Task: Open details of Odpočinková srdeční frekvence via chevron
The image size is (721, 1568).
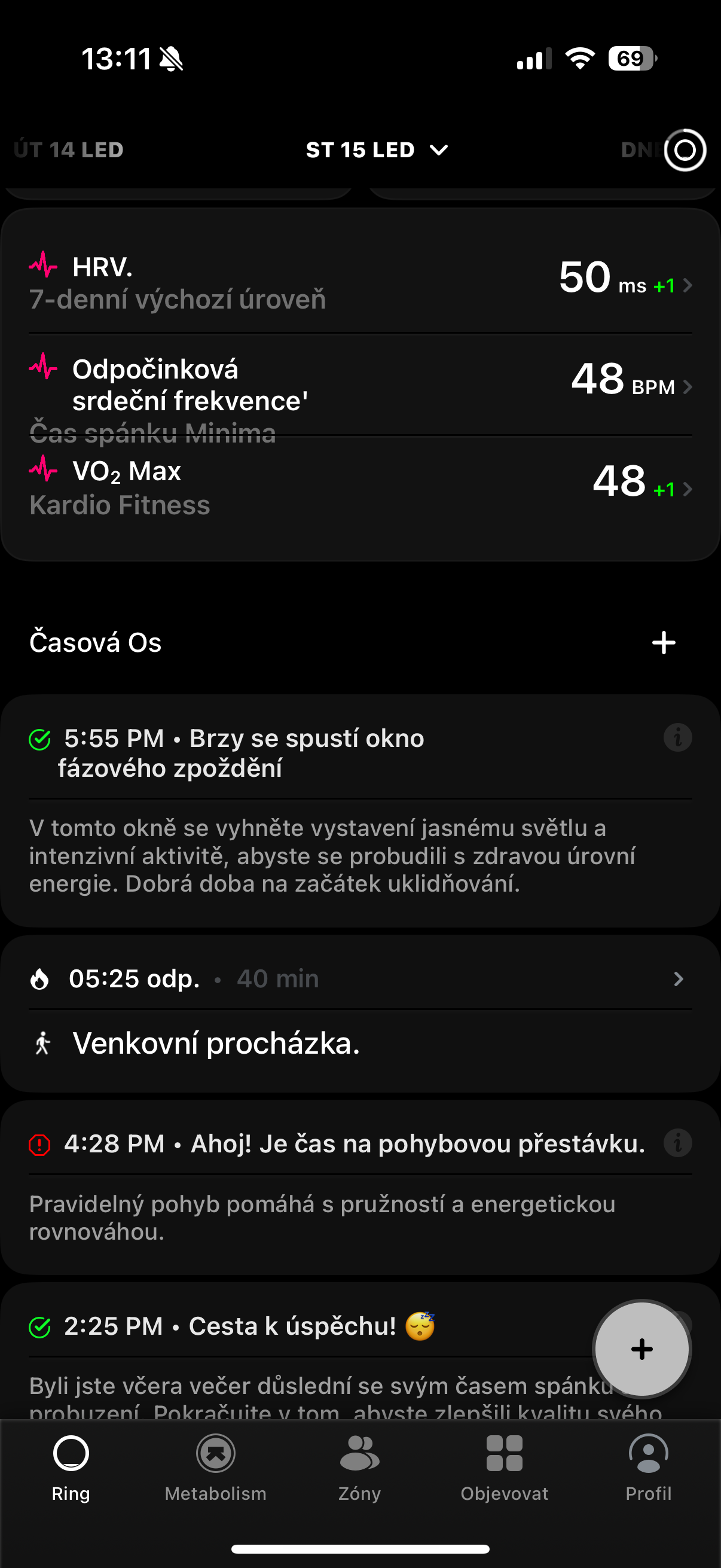Action: (x=688, y=386)
